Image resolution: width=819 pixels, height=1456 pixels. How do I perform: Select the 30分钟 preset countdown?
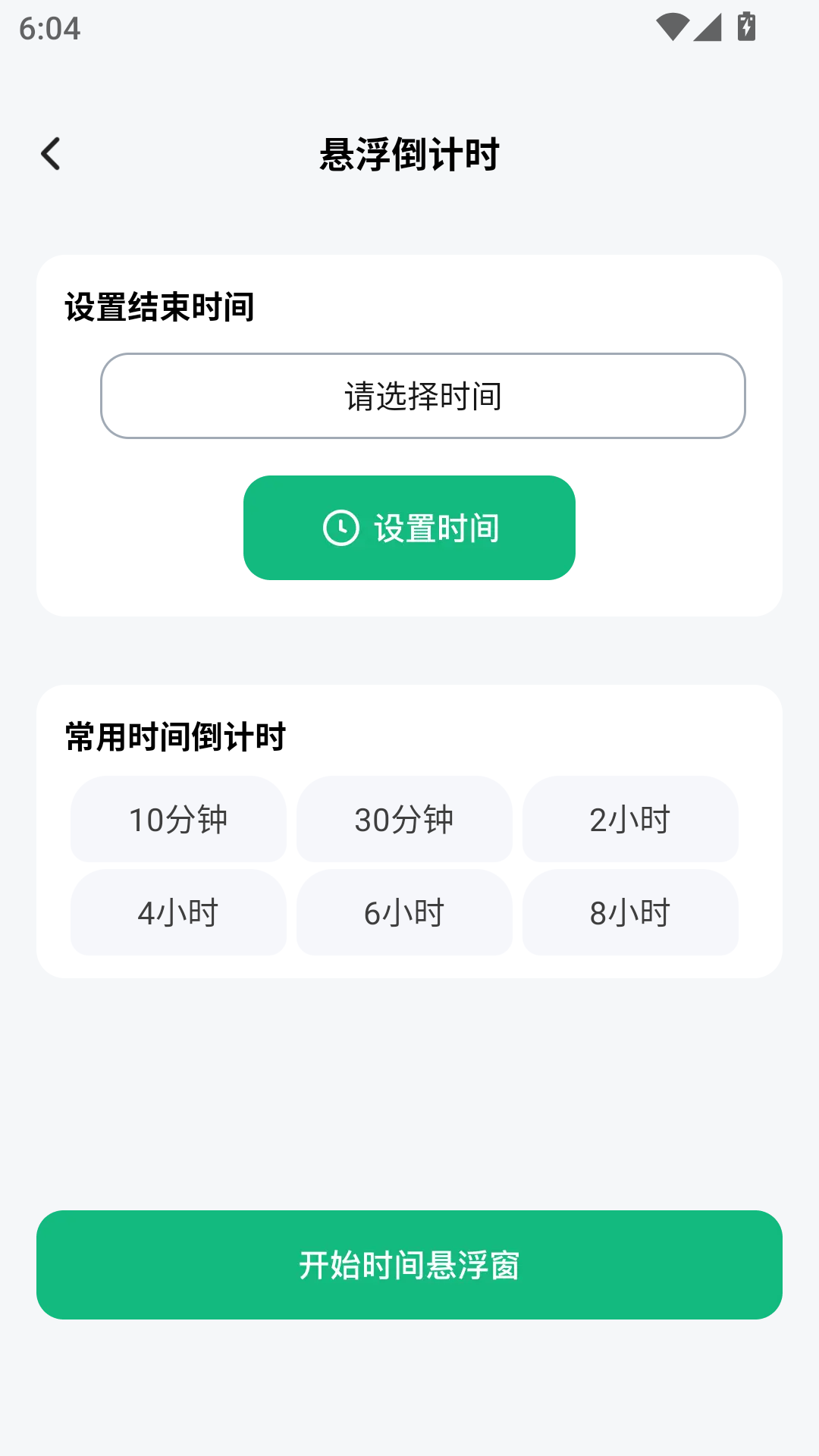(404, 820)
